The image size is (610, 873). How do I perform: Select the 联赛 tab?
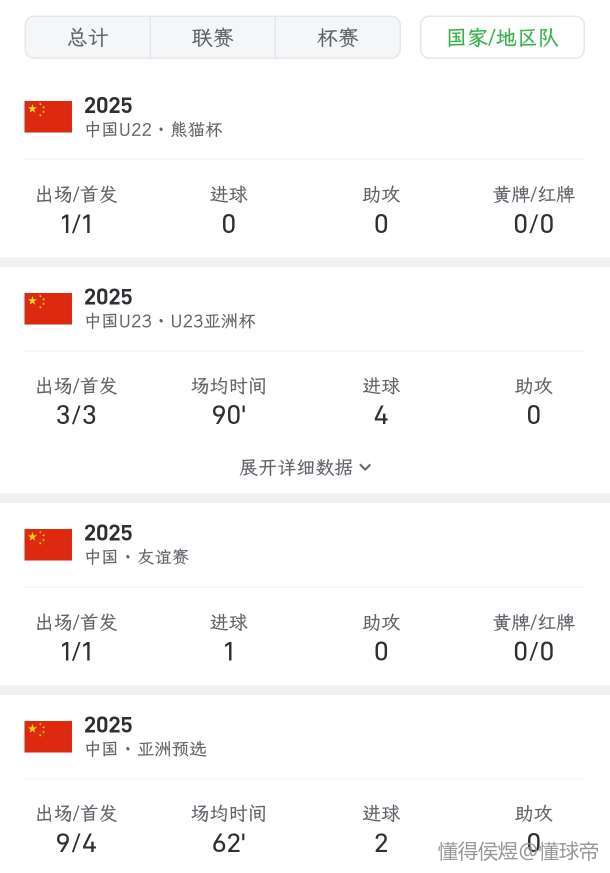[x=213, y=38]
